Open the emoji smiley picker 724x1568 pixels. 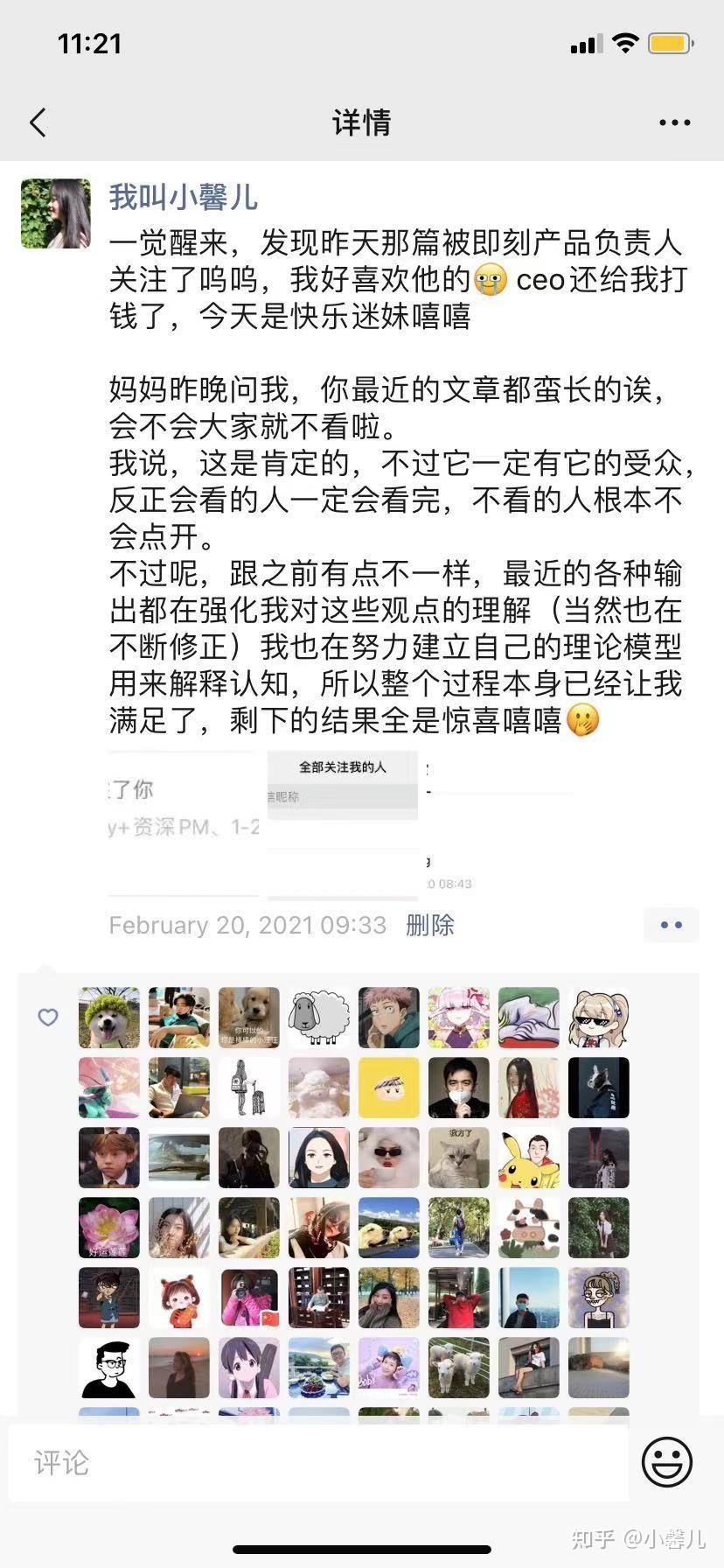click(x=667, y=1461)
